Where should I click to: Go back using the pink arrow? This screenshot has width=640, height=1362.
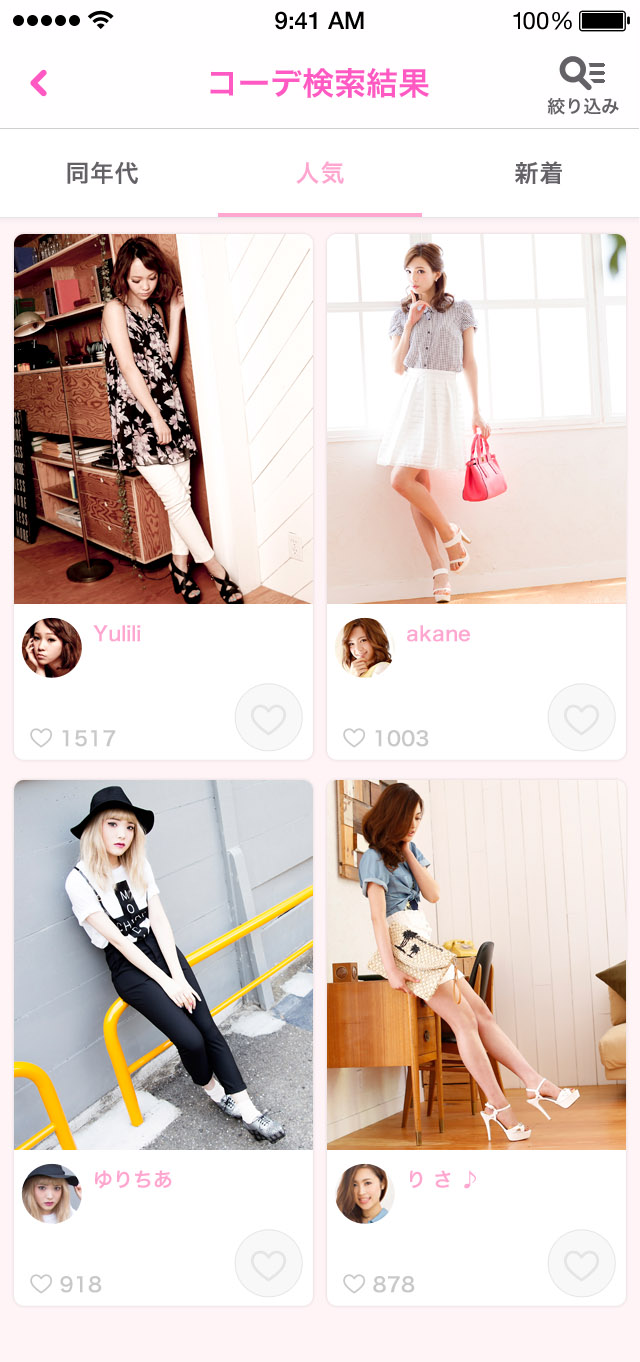click(39, 83)
